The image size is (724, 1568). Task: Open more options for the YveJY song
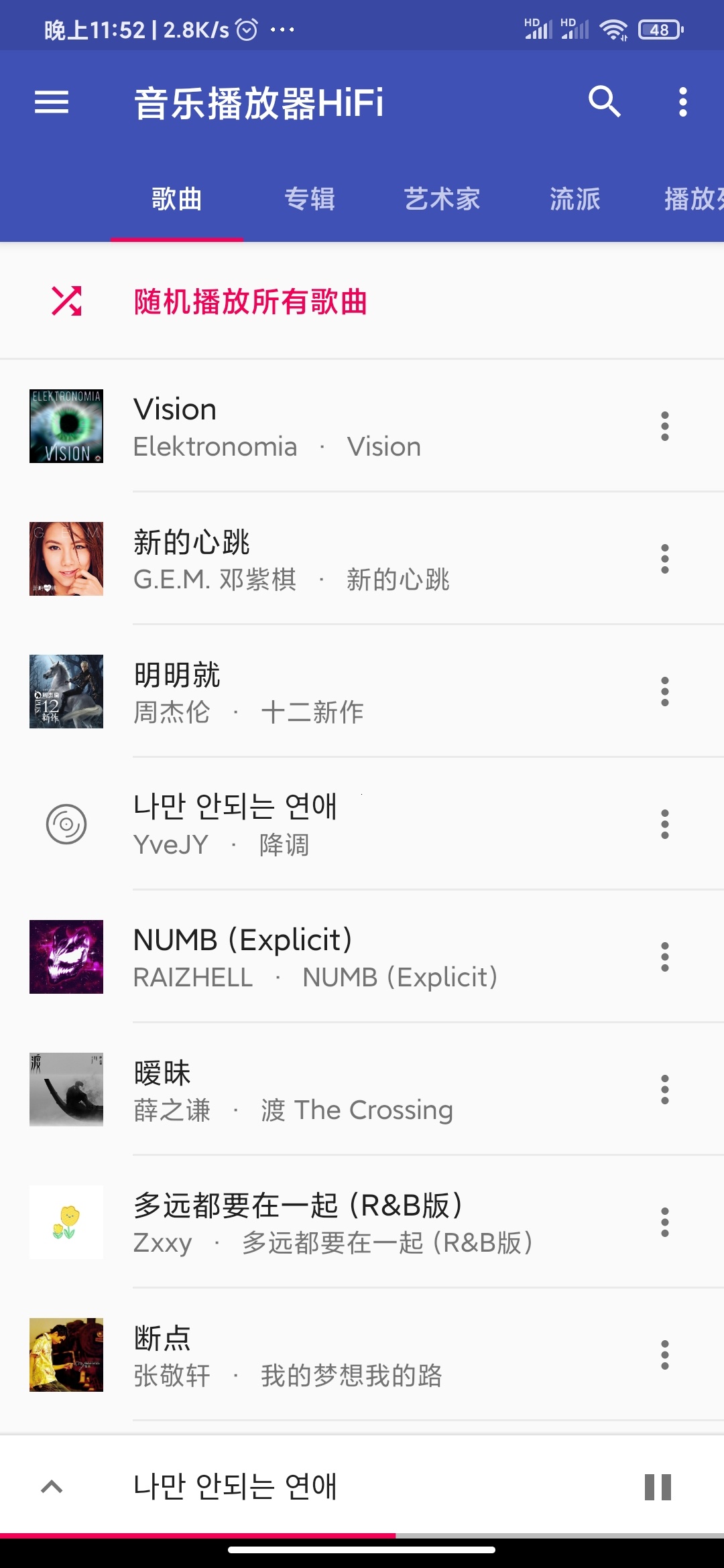[664, 824]
